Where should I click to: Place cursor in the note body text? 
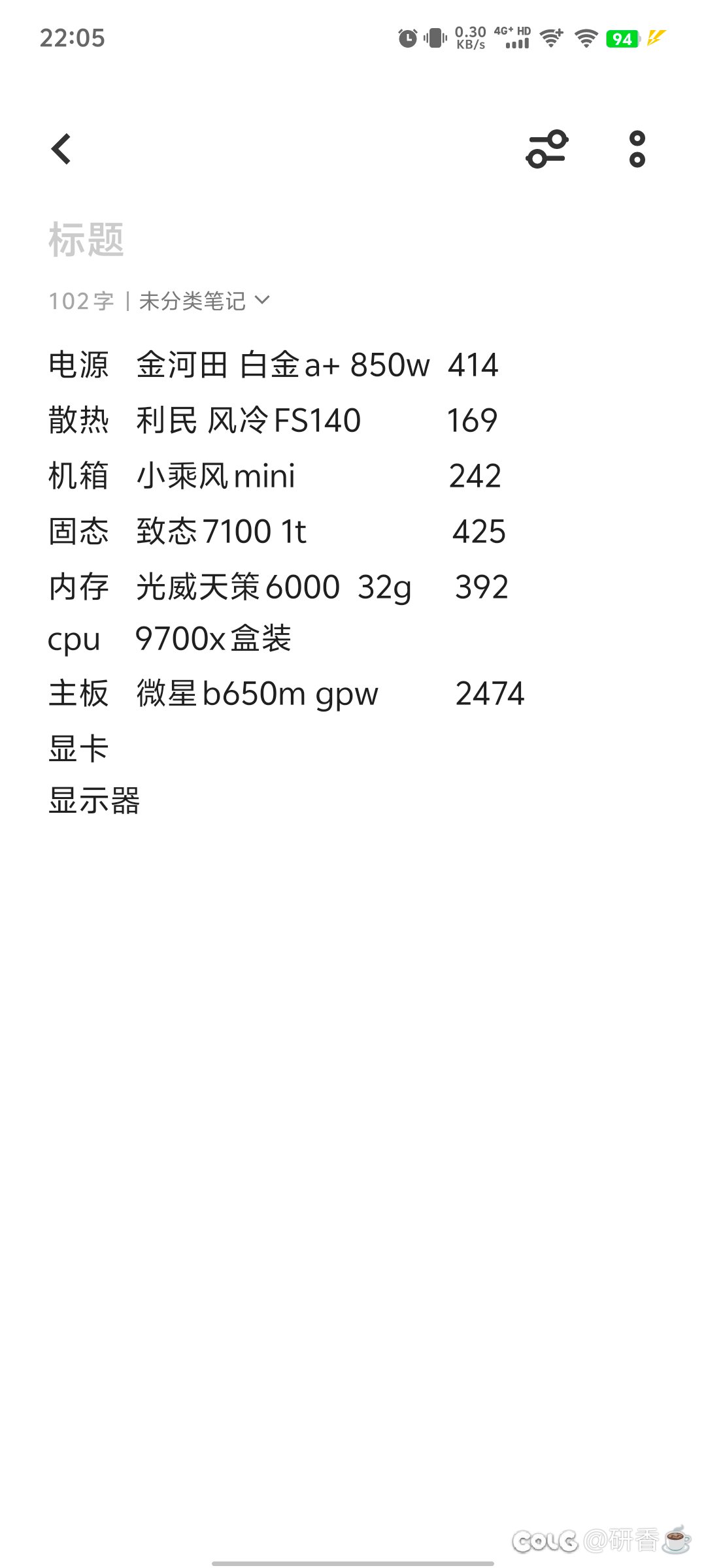[353, 581]
